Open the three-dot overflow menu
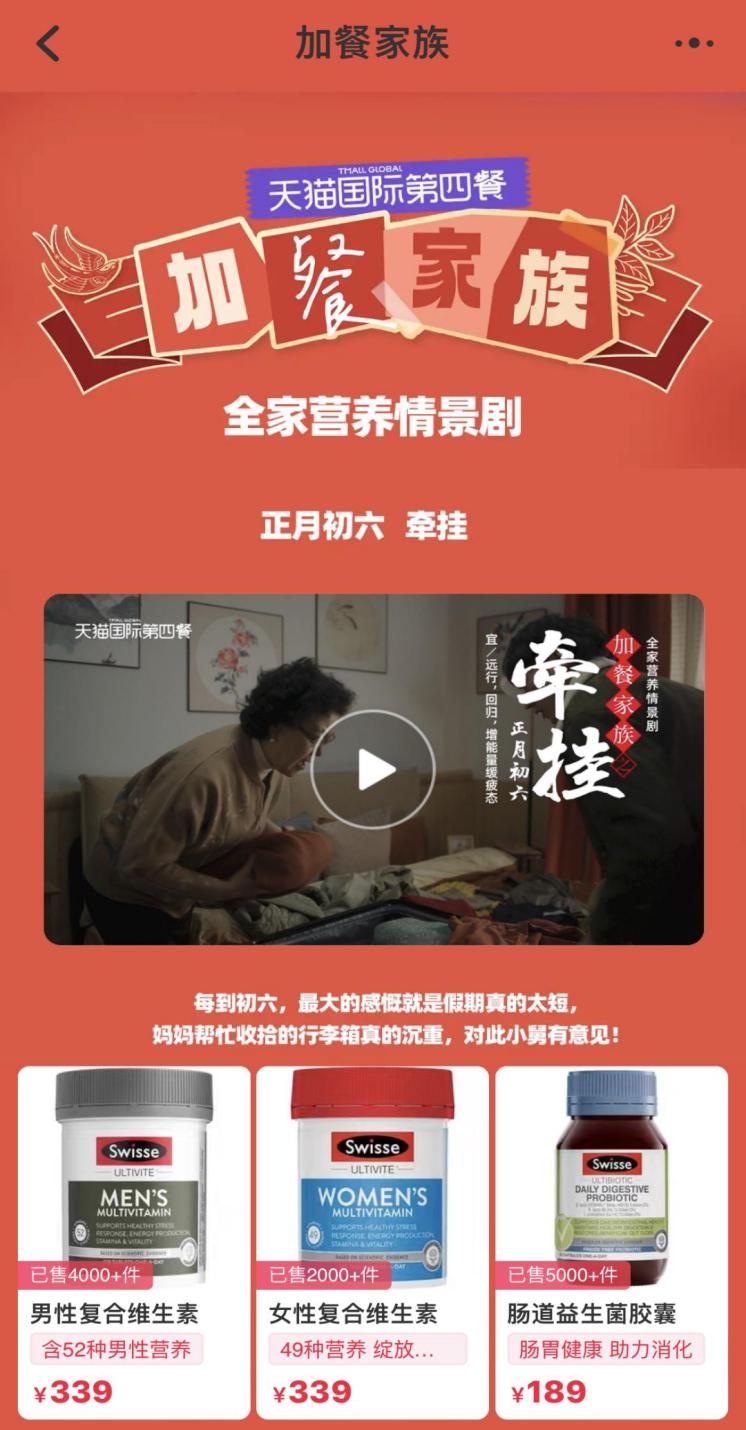Image resolution: width=746 pixels, height=1430 pixels. [693, 44]
